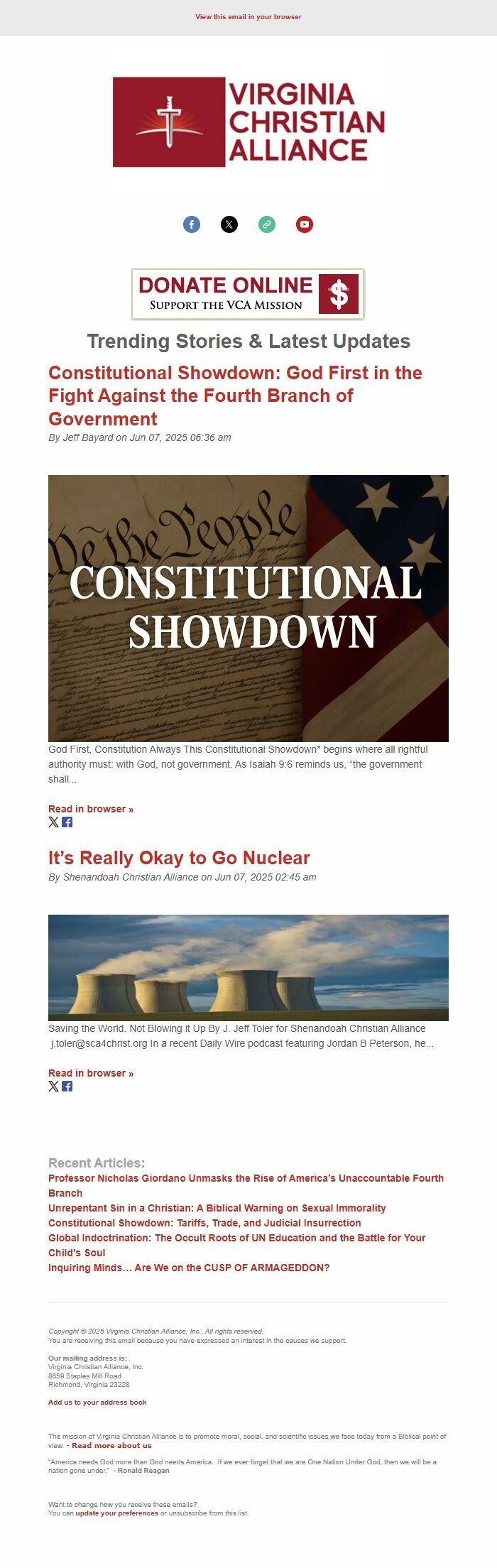Open the nuclear cooling towers image

point(248,967)
